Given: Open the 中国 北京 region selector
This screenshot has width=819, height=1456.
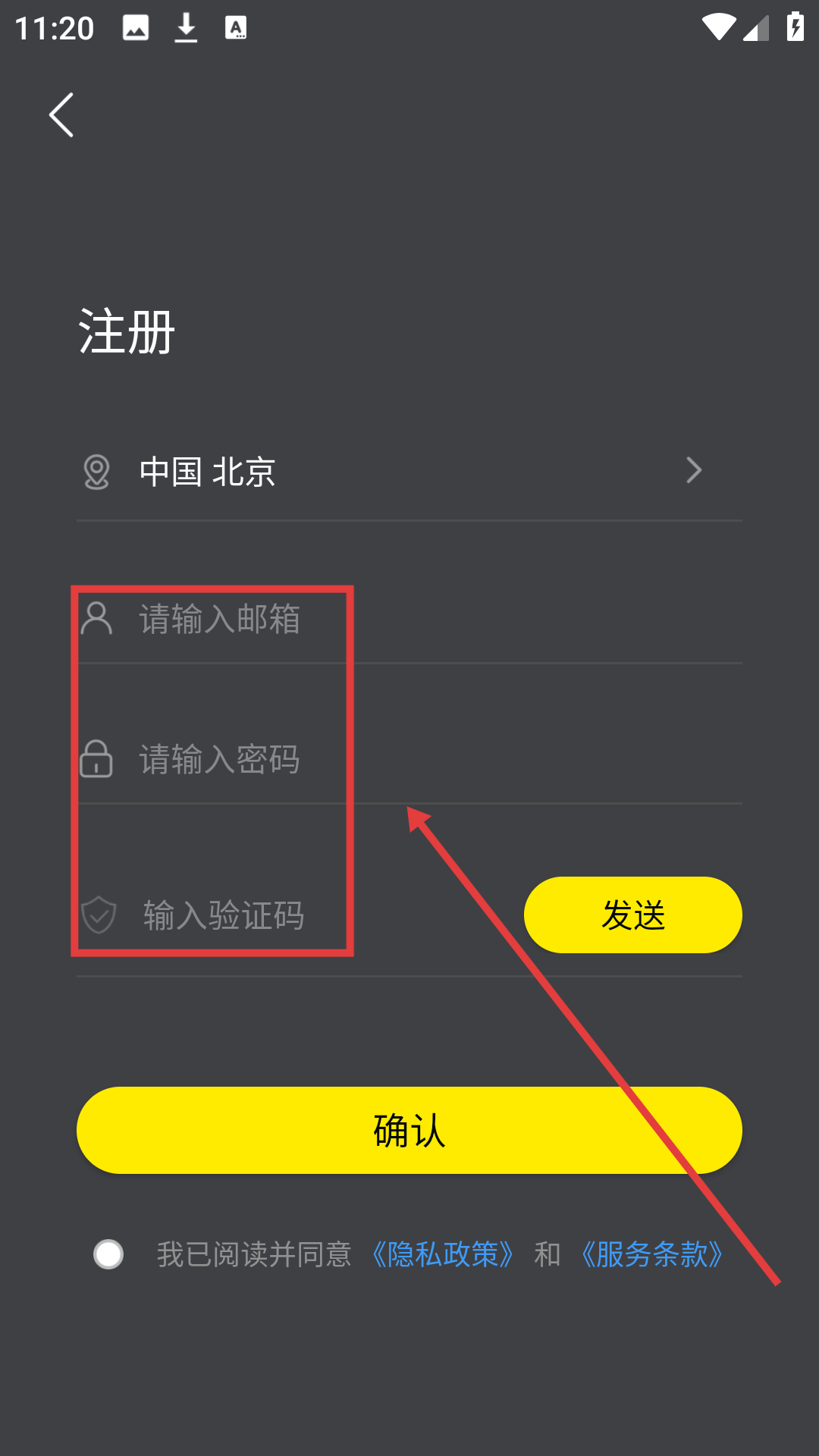Looking at the screenshot, I should point(409,472).
